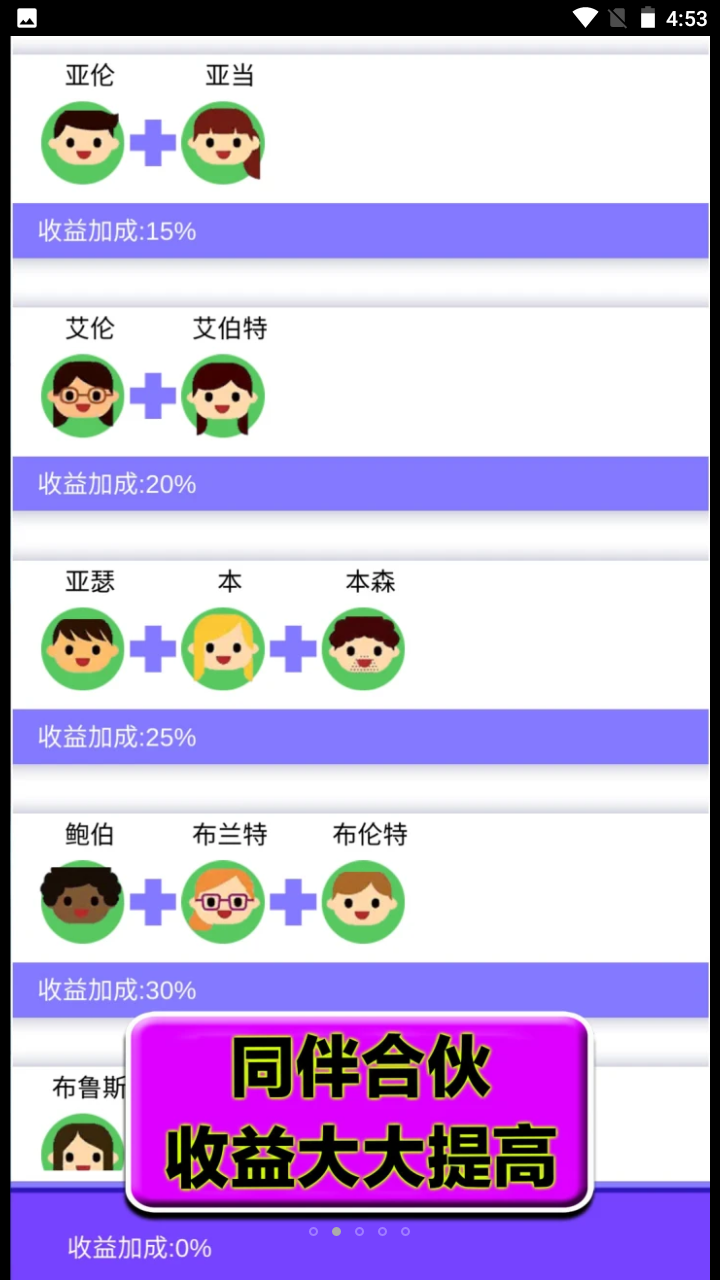Tap 艾伯特's character portrait
The width and height of the screenshot is (720, 1280).
(222, 396)
